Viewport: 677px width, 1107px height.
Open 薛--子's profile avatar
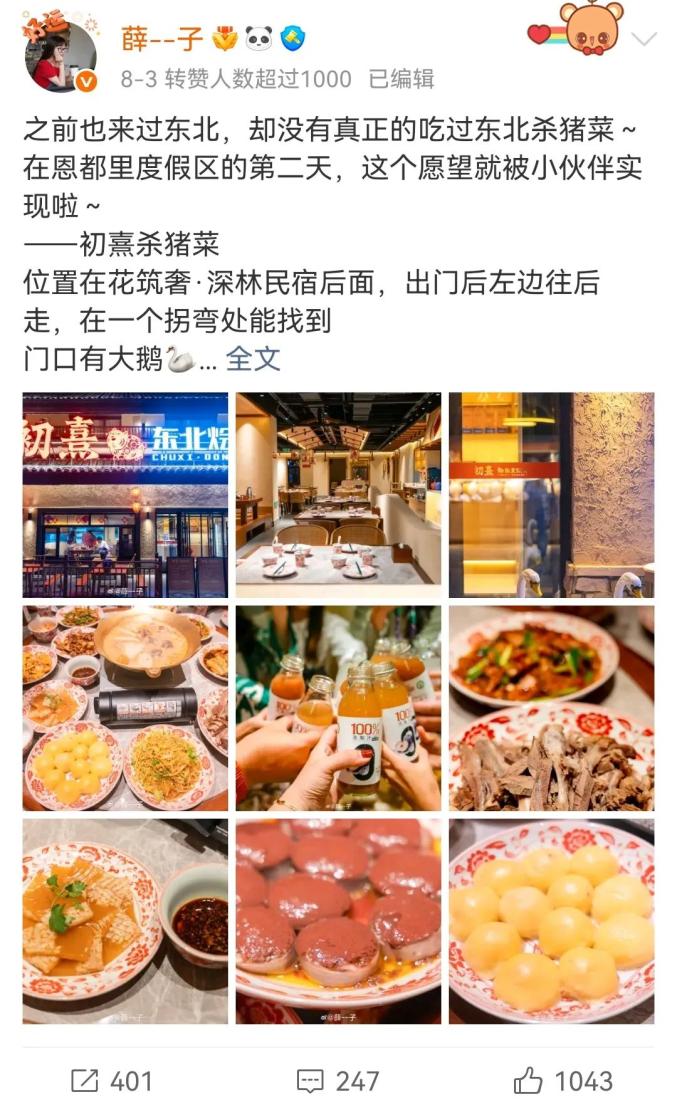point(60,57)
